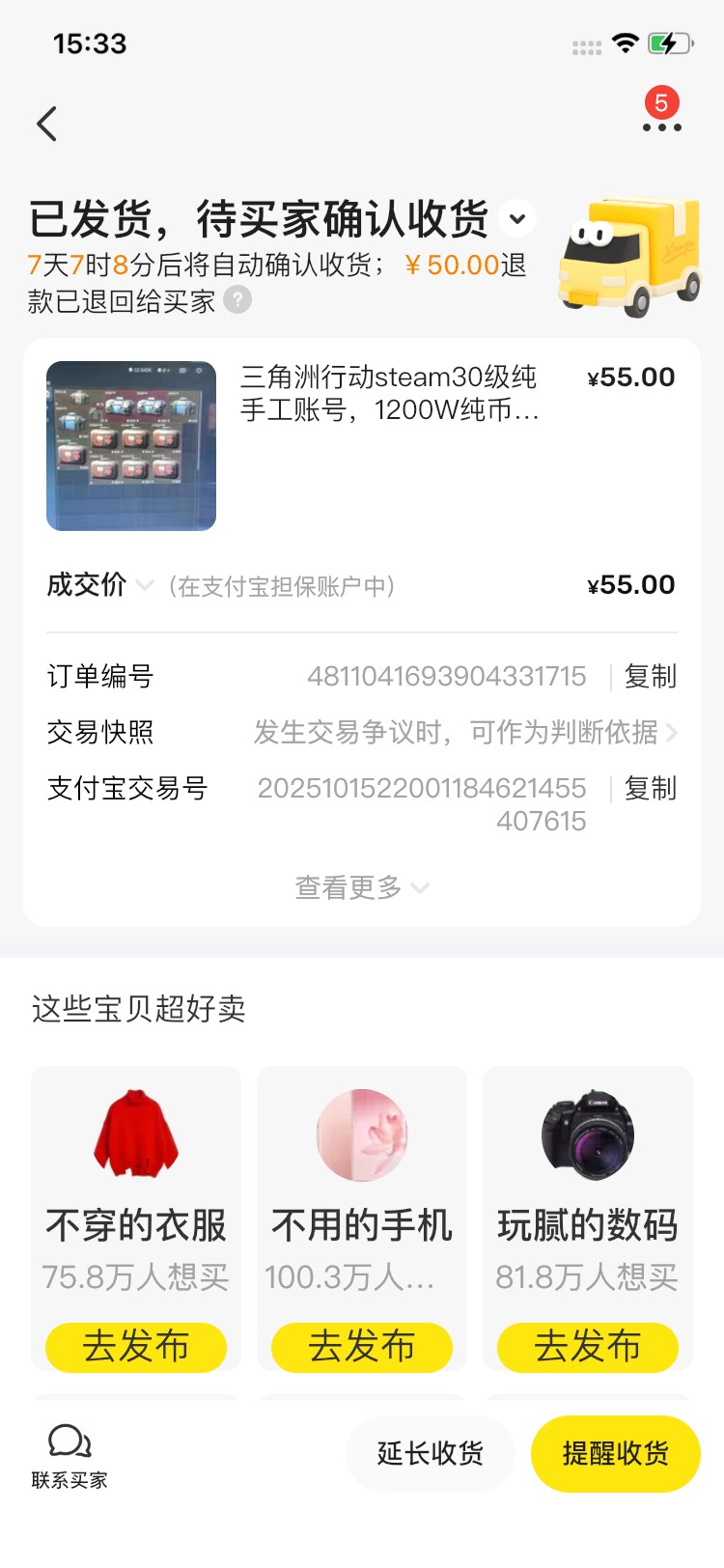
Task: Copy the 支付宝交易号 number
Action: (650, 789)
